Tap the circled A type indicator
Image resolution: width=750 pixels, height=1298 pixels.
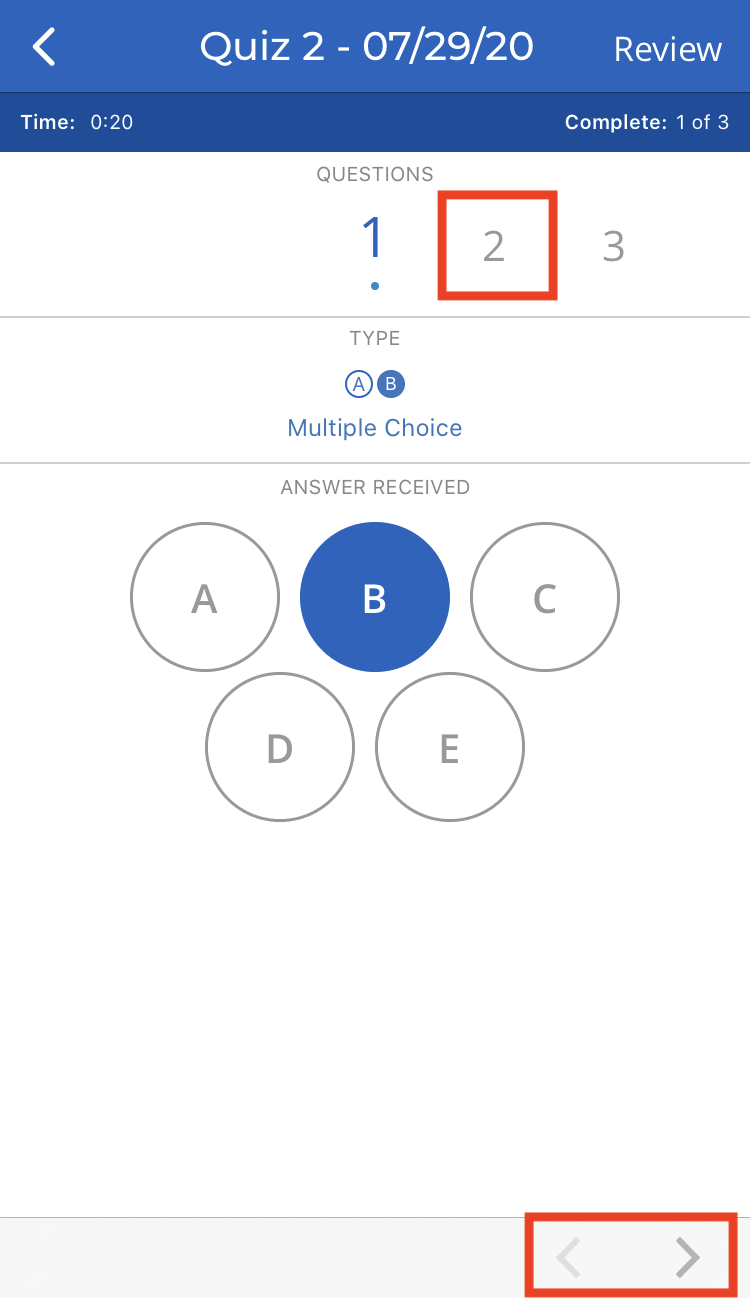[x=358, y=384]
